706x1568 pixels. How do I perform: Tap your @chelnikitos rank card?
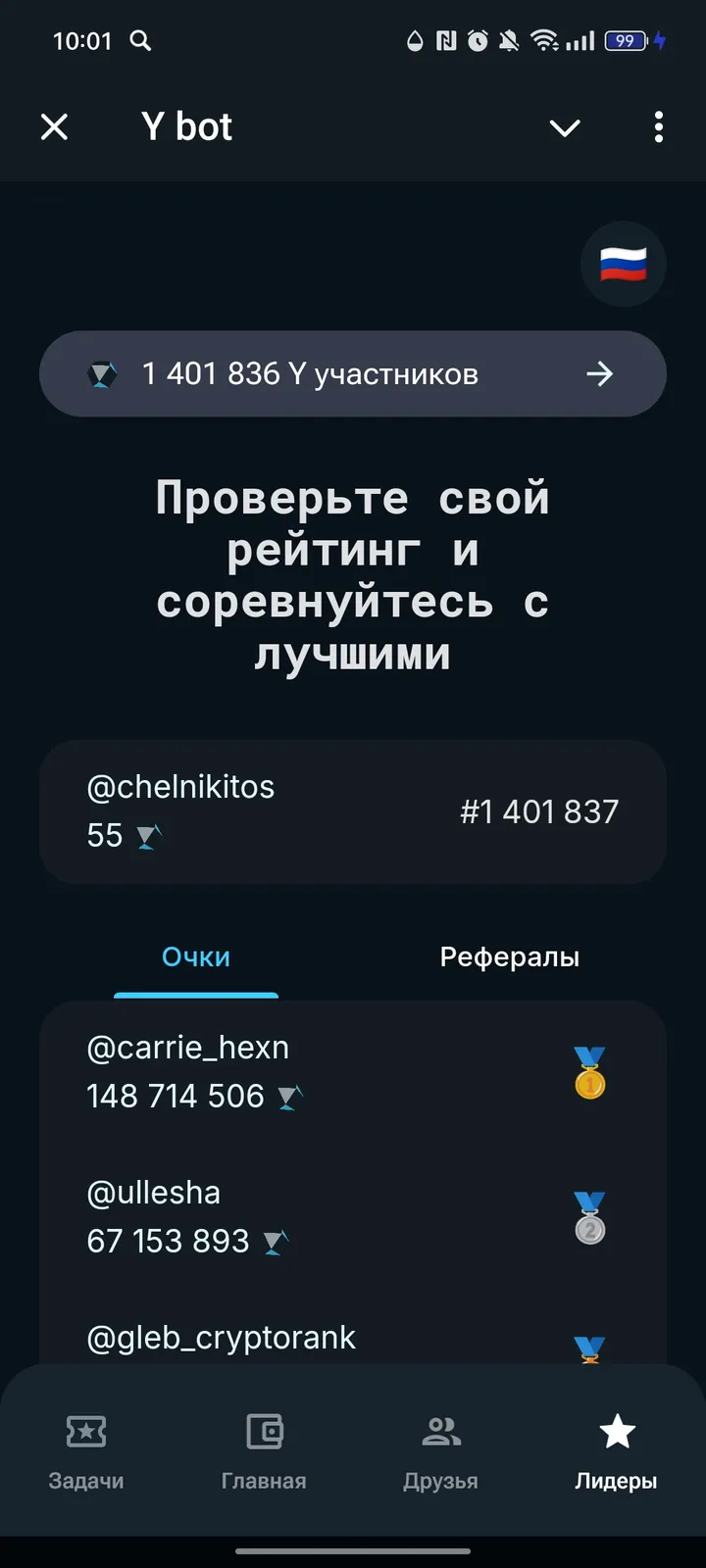[x=352, y=811]
